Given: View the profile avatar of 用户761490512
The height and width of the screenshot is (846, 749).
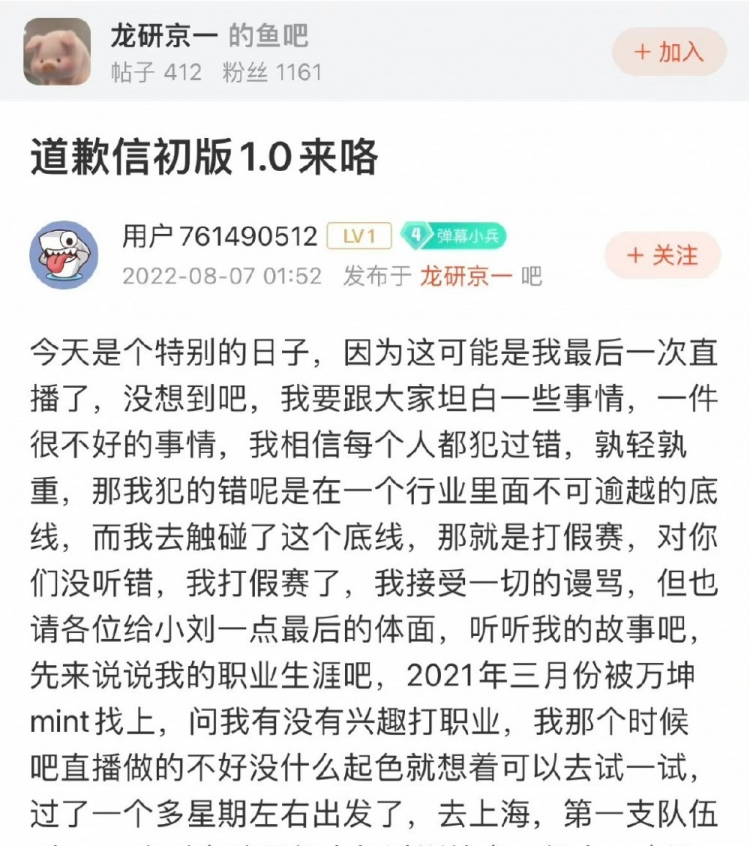Looking at the screenshot, I should click(63, 255).
